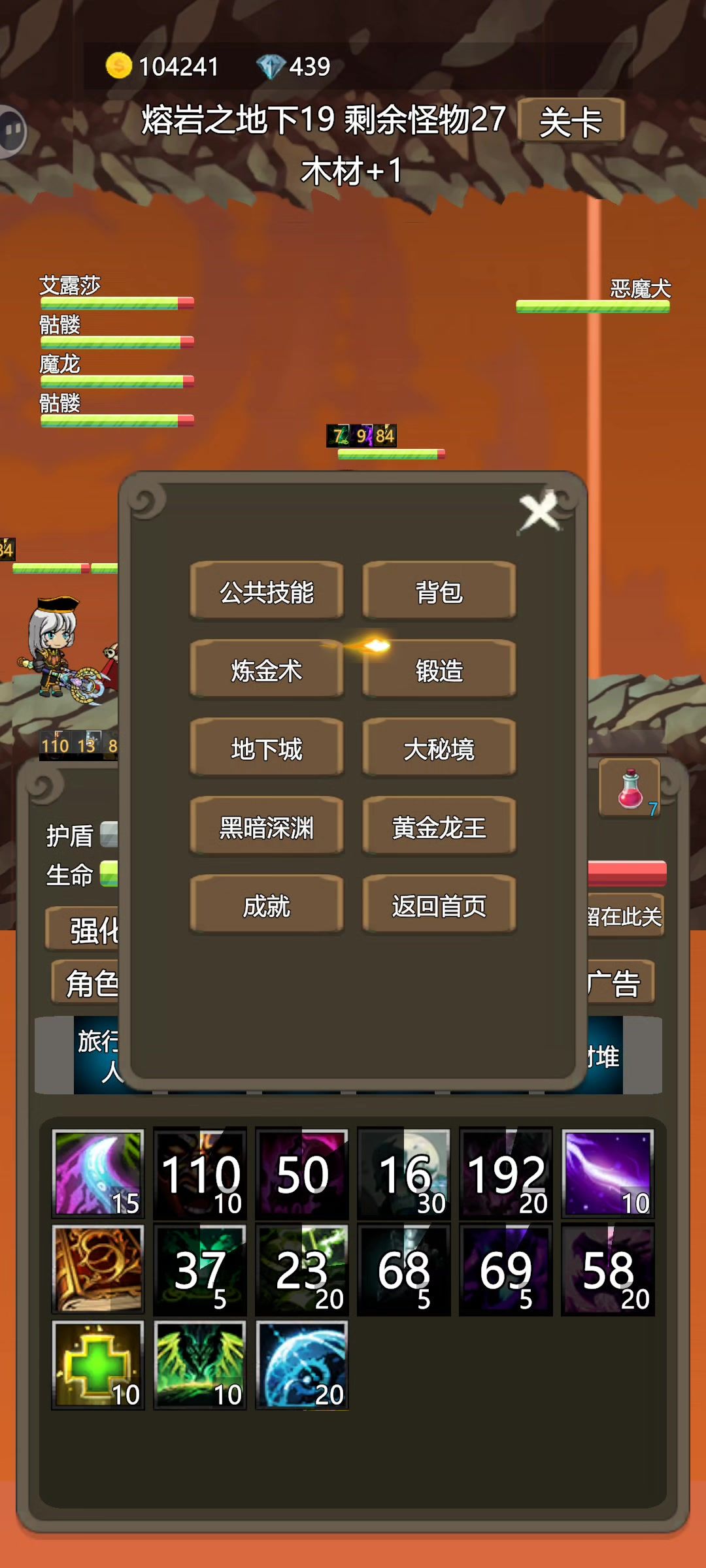View 成就 achievements
The image size is (706, 1568).
266,905
